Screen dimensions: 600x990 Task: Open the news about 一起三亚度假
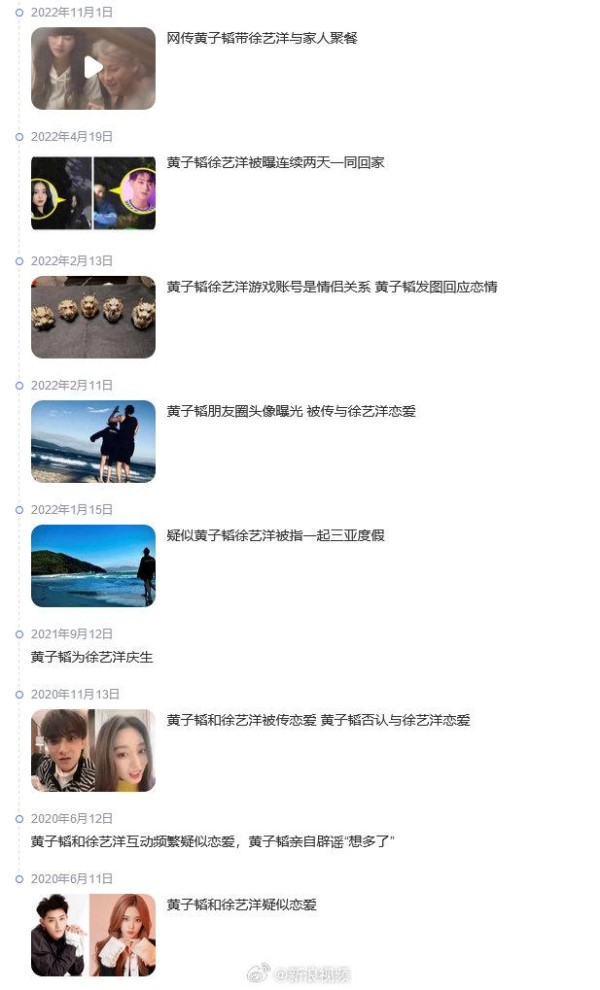tap(276, 535)
